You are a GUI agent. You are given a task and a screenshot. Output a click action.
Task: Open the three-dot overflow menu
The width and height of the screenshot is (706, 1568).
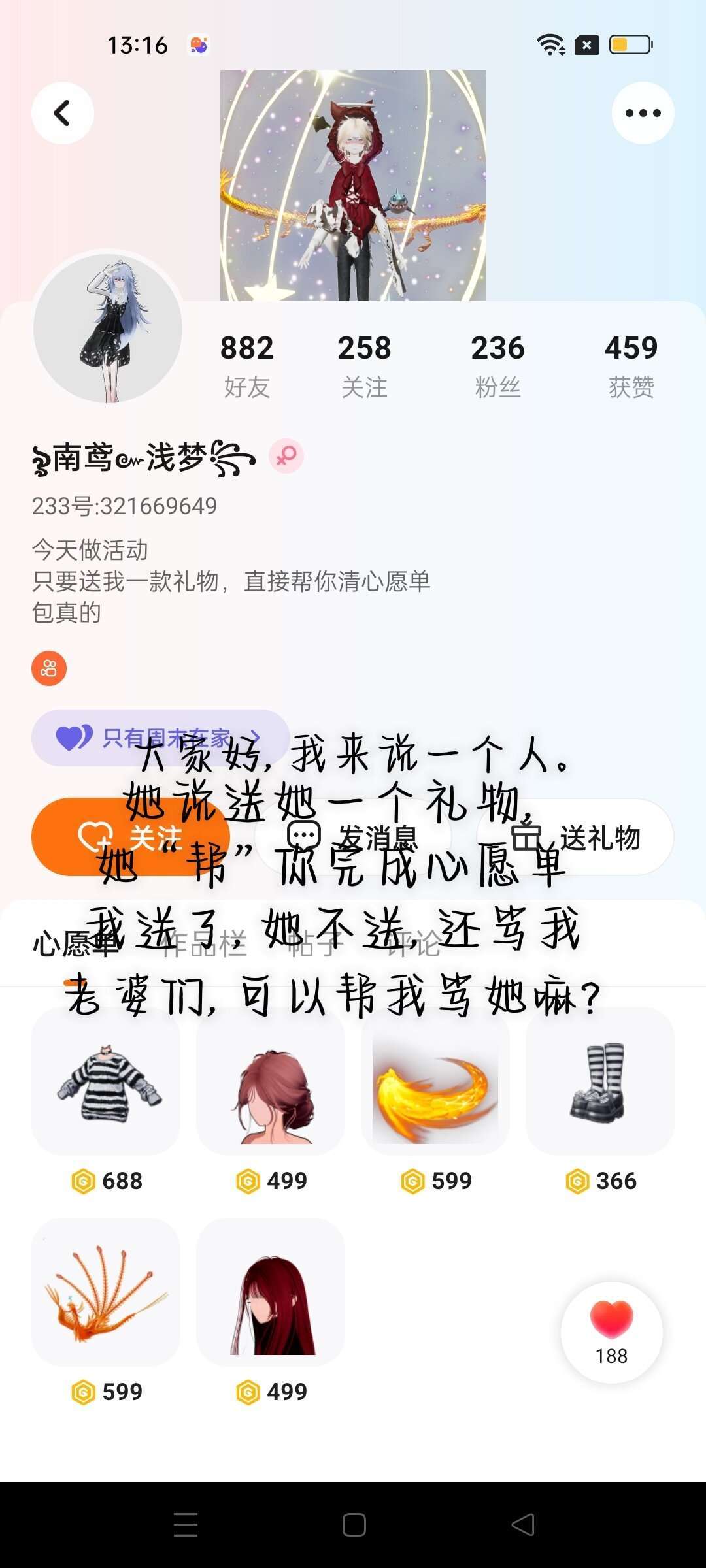tap(643, 113)
